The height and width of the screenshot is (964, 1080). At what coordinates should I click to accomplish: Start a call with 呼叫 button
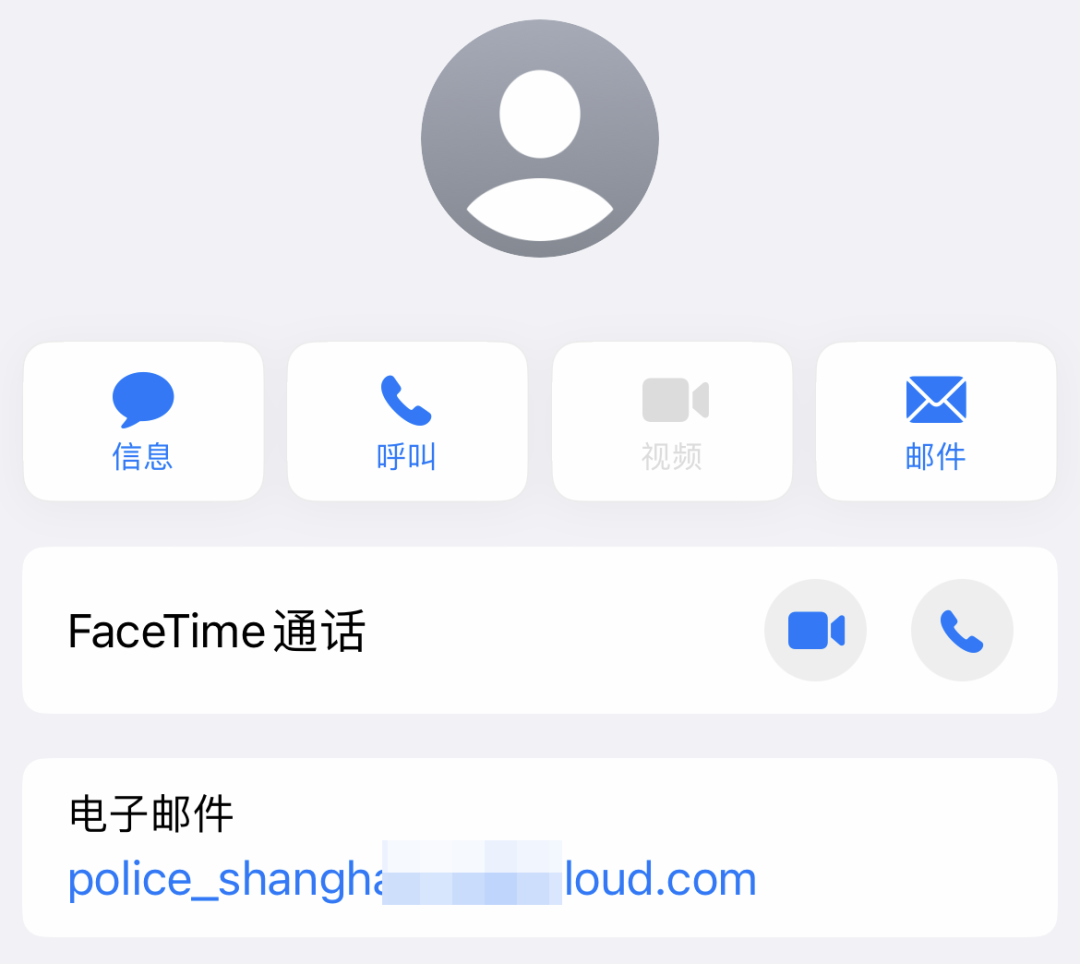(407, 421)
